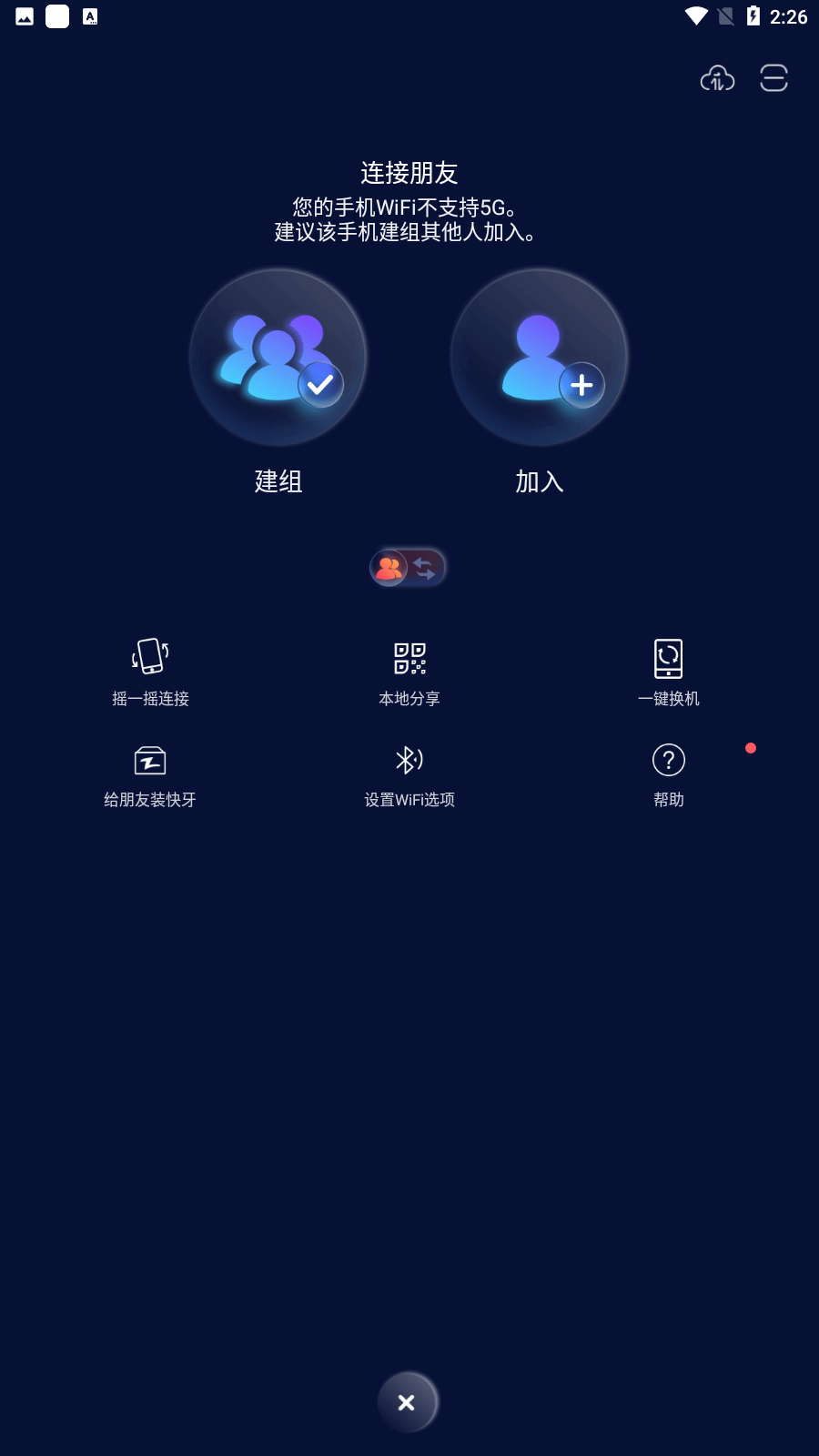Viewport: 819px width, 1456px height.
Task: Tap the 建组 group avatar with blue checkmark
Action: pyautogui.click(x=278, y=357)
